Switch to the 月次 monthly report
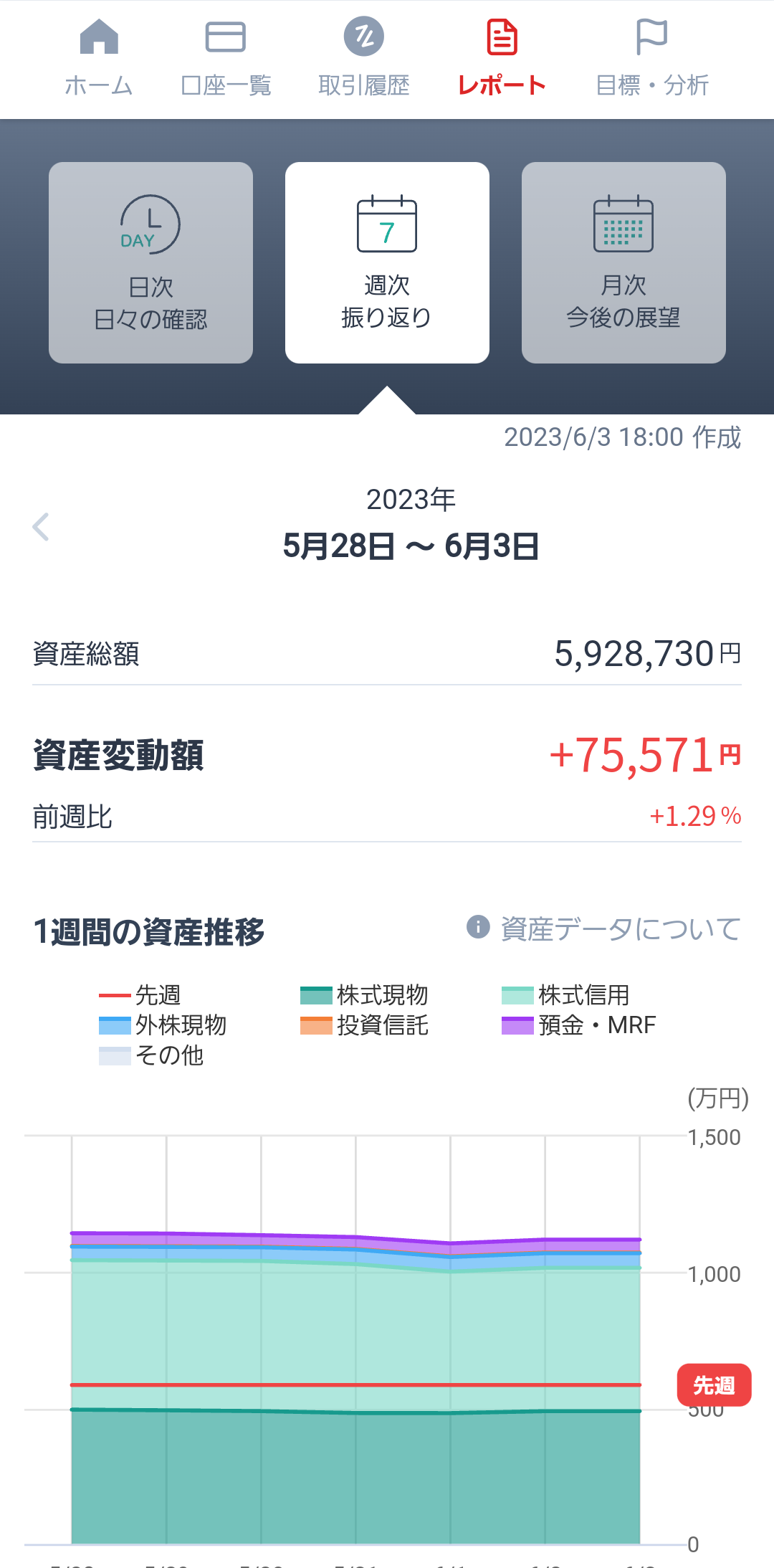774x1568 pixels. click(623, 262)
